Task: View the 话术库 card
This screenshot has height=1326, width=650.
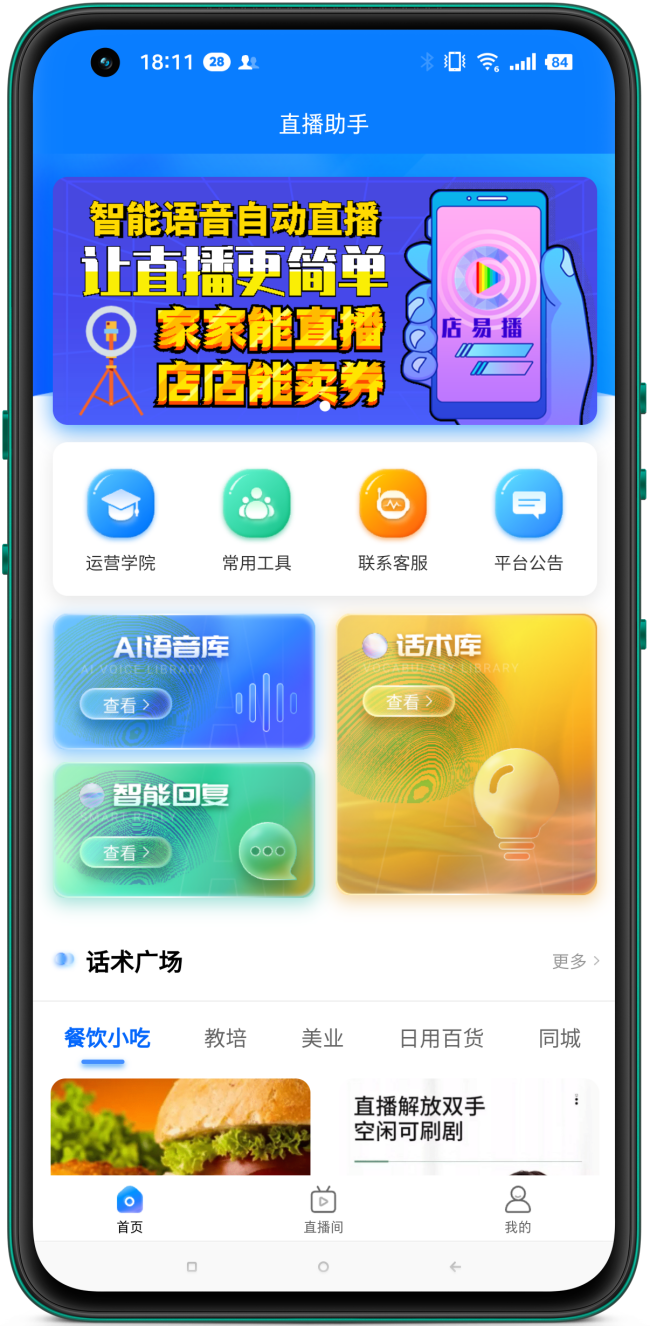Action: tap(409, 702)
